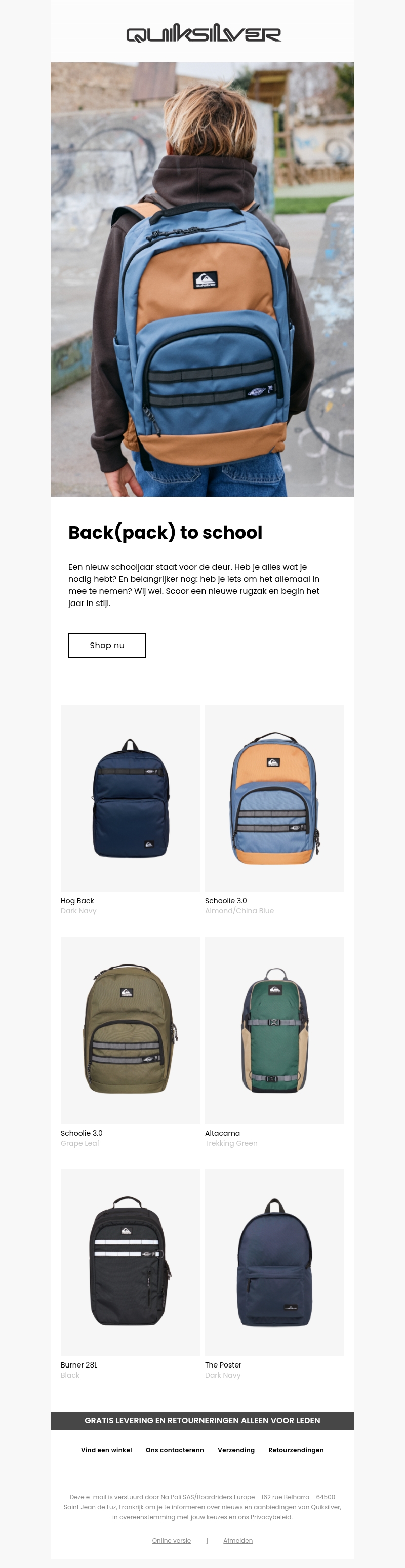Open the Hog Back Dark Navy backpack
405x1568 pixels.
(x=130, y=798)
